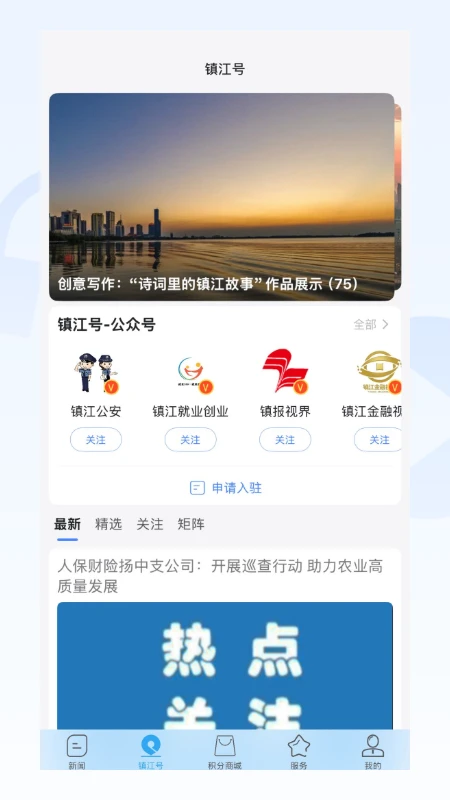Follow 镇报视界 with its 关注 button
The image size is (450, 800).
tap(285, 440)
